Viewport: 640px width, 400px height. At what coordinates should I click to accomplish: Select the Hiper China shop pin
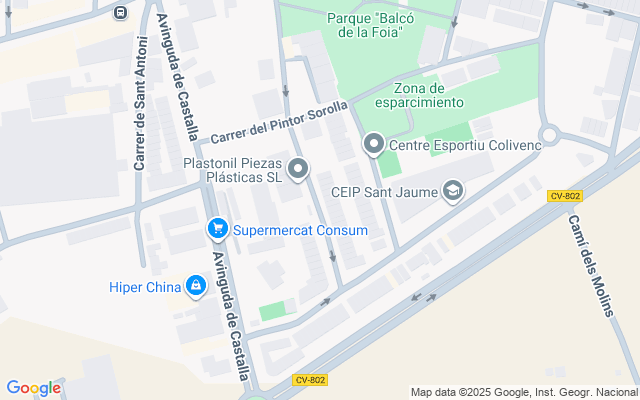click(195, 288)
